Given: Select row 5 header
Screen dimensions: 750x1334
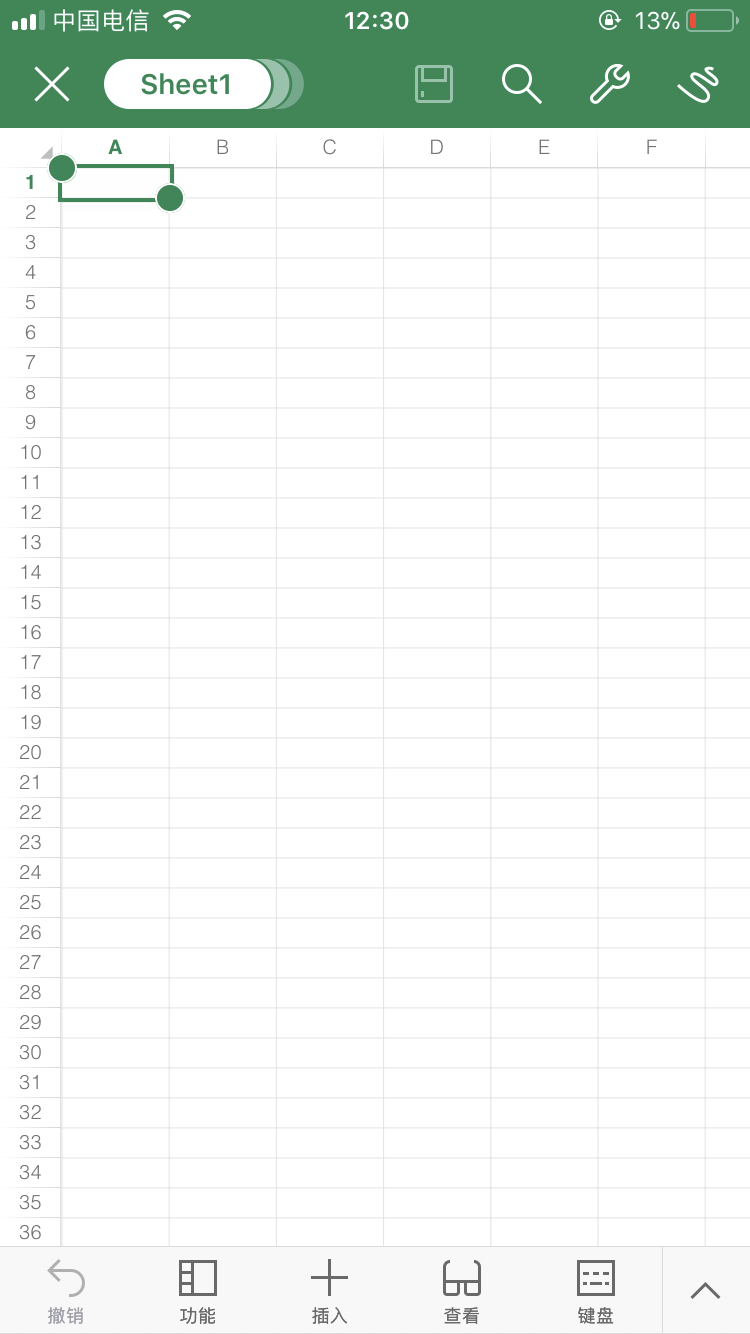Looking at the screenshot, I should tap(30, 302).
